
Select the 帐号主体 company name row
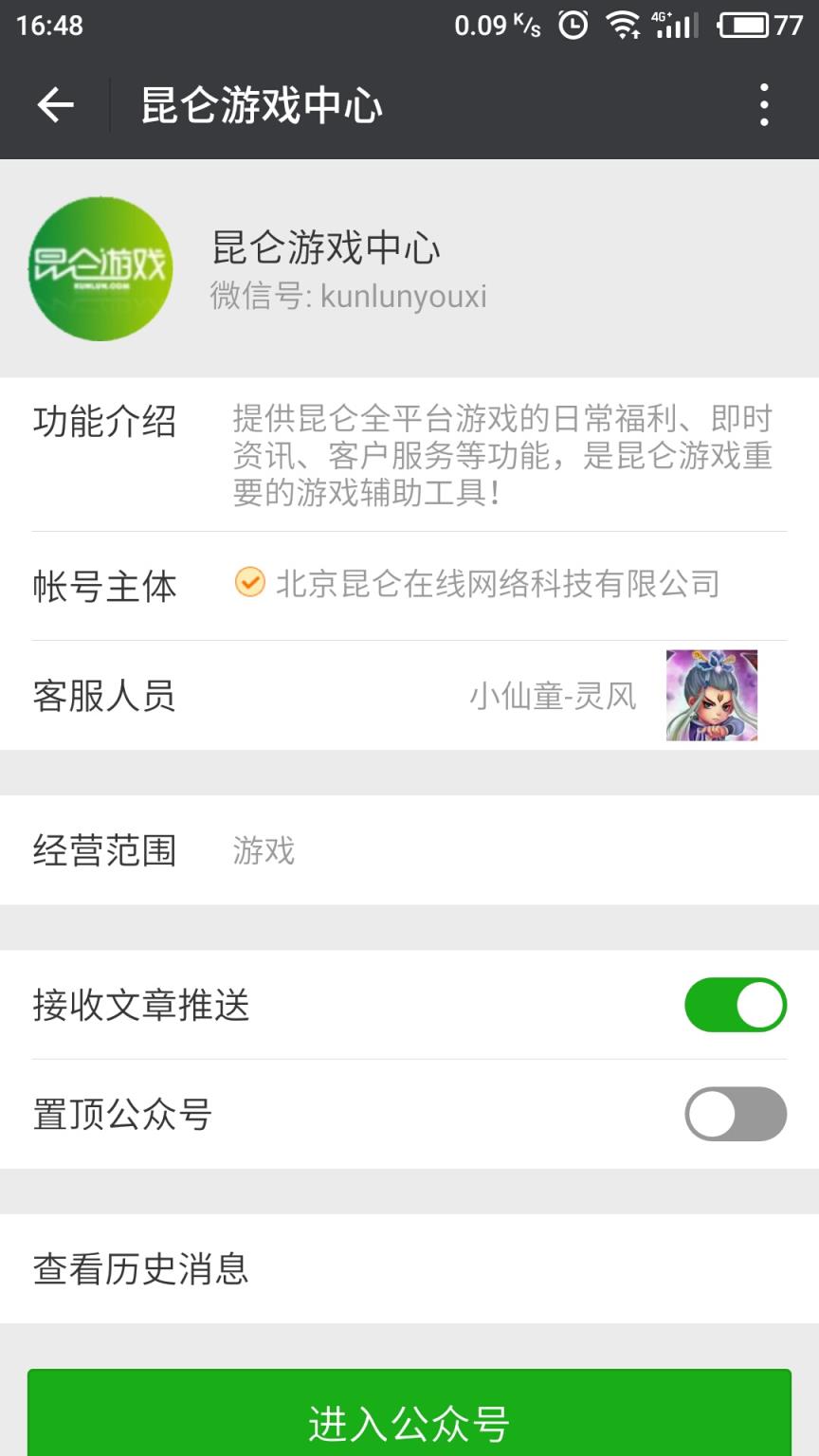(497, 586)
